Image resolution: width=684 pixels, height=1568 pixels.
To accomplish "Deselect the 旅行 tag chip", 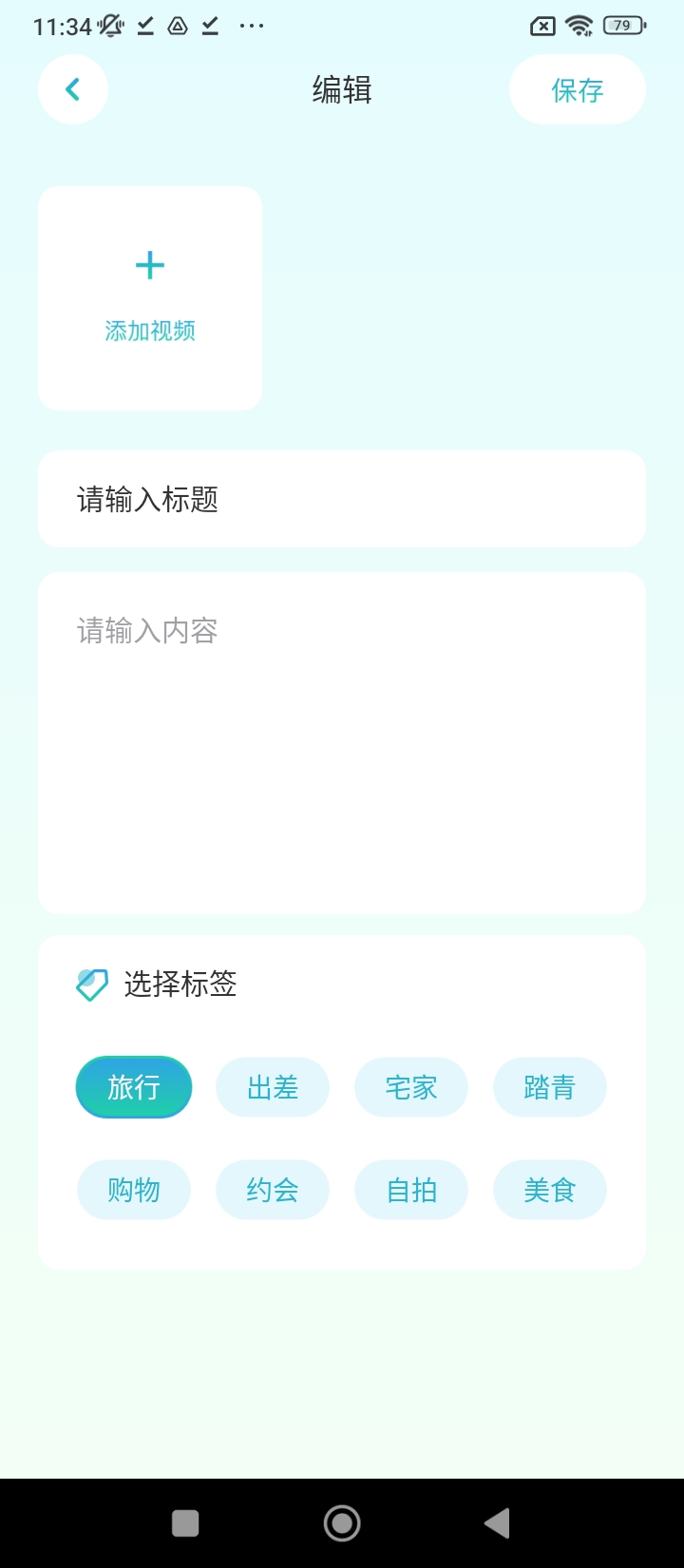I will [x=134, y=1087].
